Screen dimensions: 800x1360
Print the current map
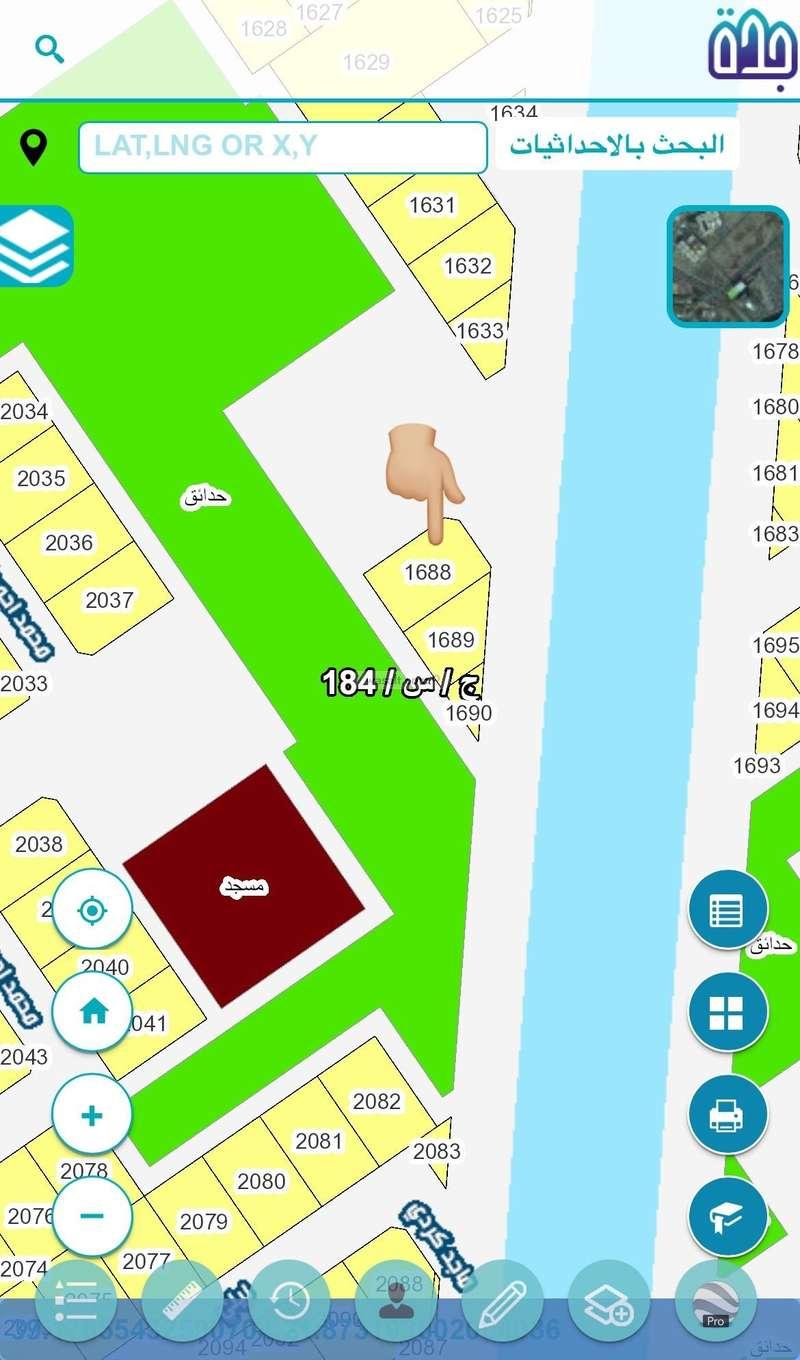point(728,1114)
